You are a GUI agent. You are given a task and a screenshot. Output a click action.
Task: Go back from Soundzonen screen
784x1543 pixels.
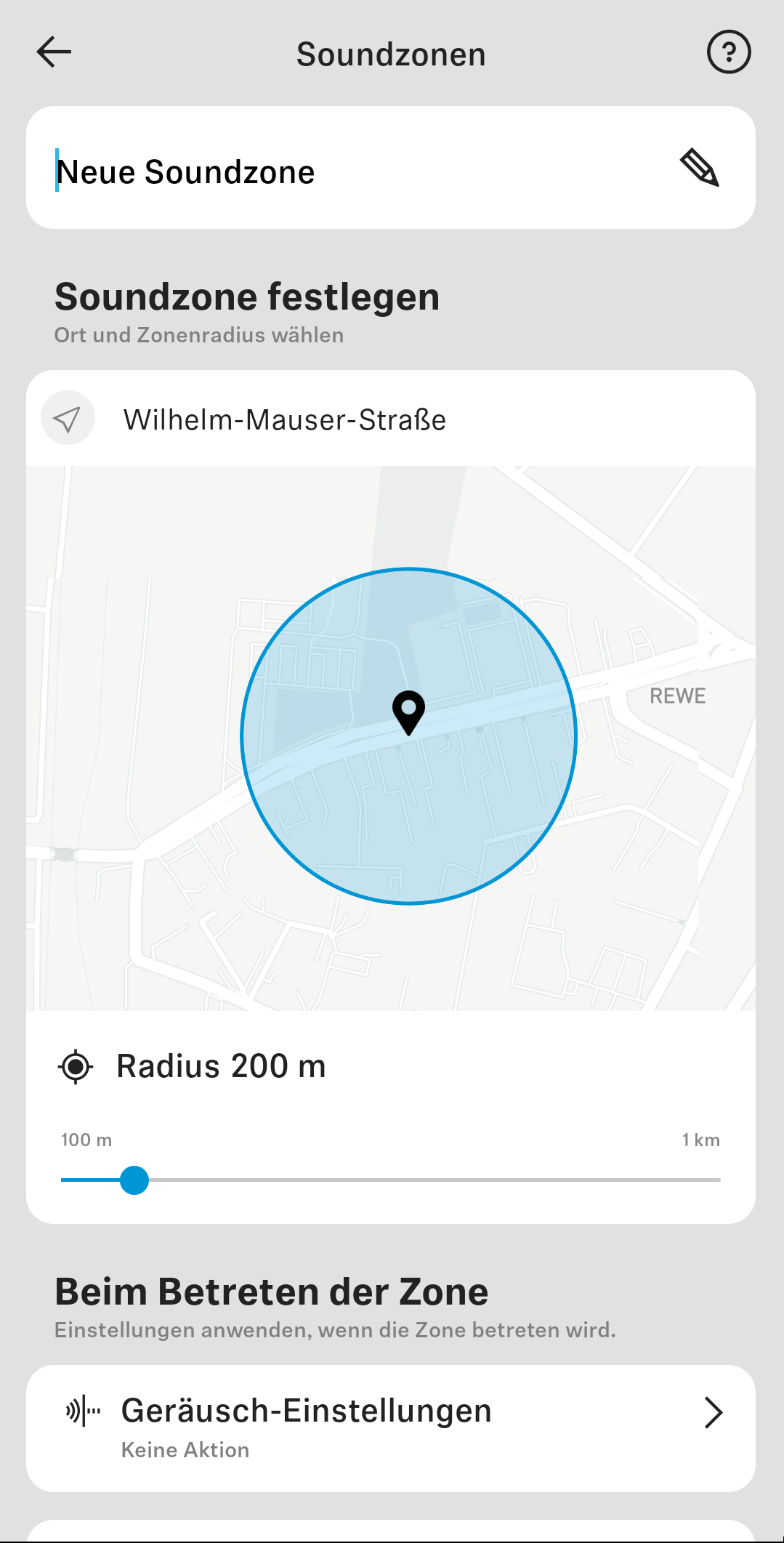tap(54, 52)
